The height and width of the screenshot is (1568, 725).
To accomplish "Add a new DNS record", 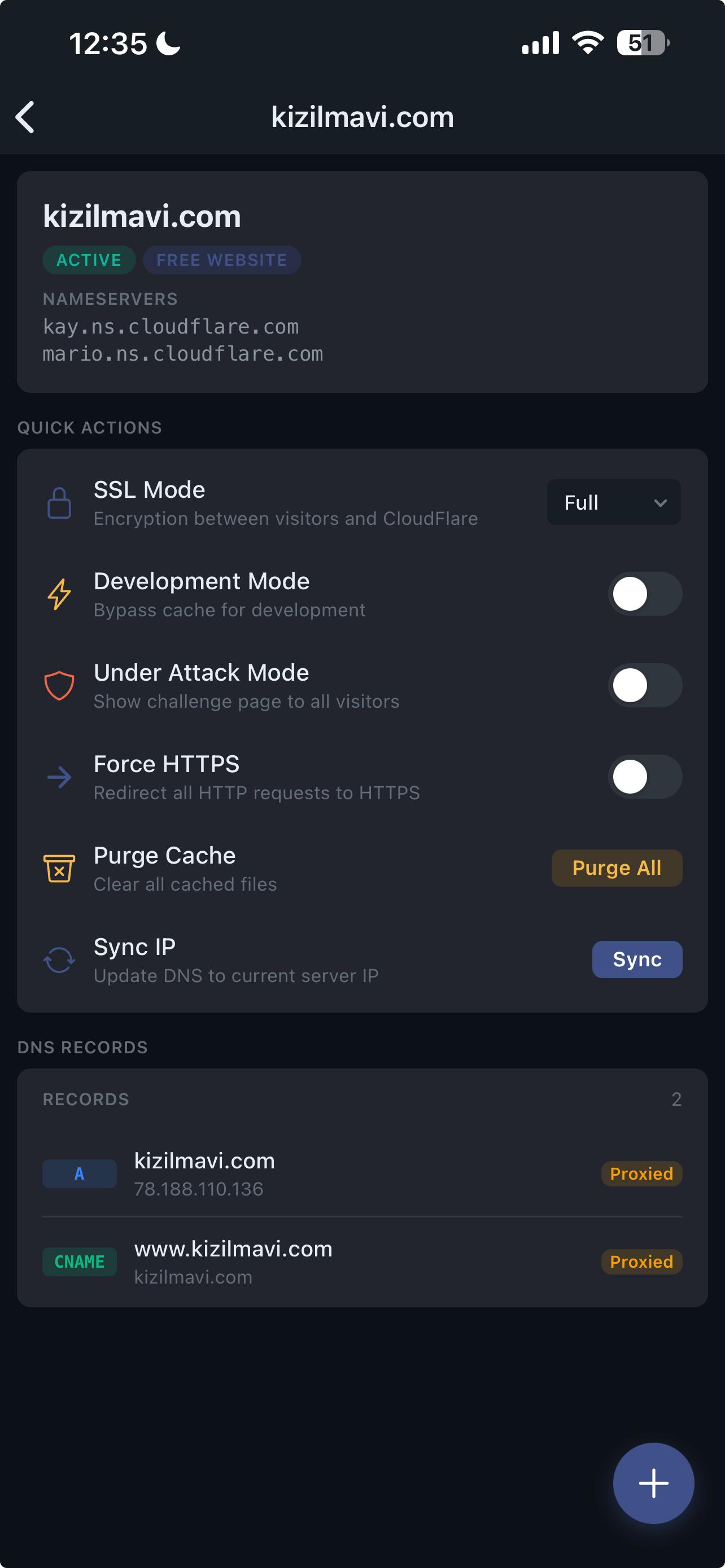I will pyautogui.click(x=653, y=1483).
